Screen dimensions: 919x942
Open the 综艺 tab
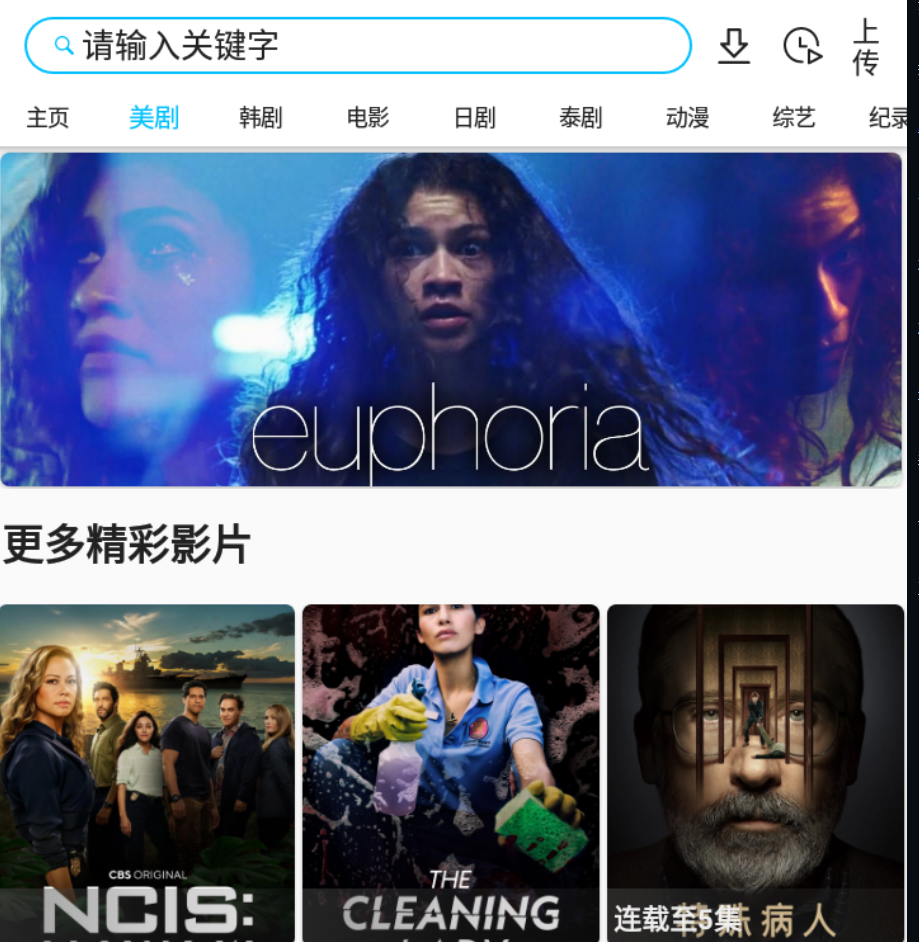coord(794,118)
